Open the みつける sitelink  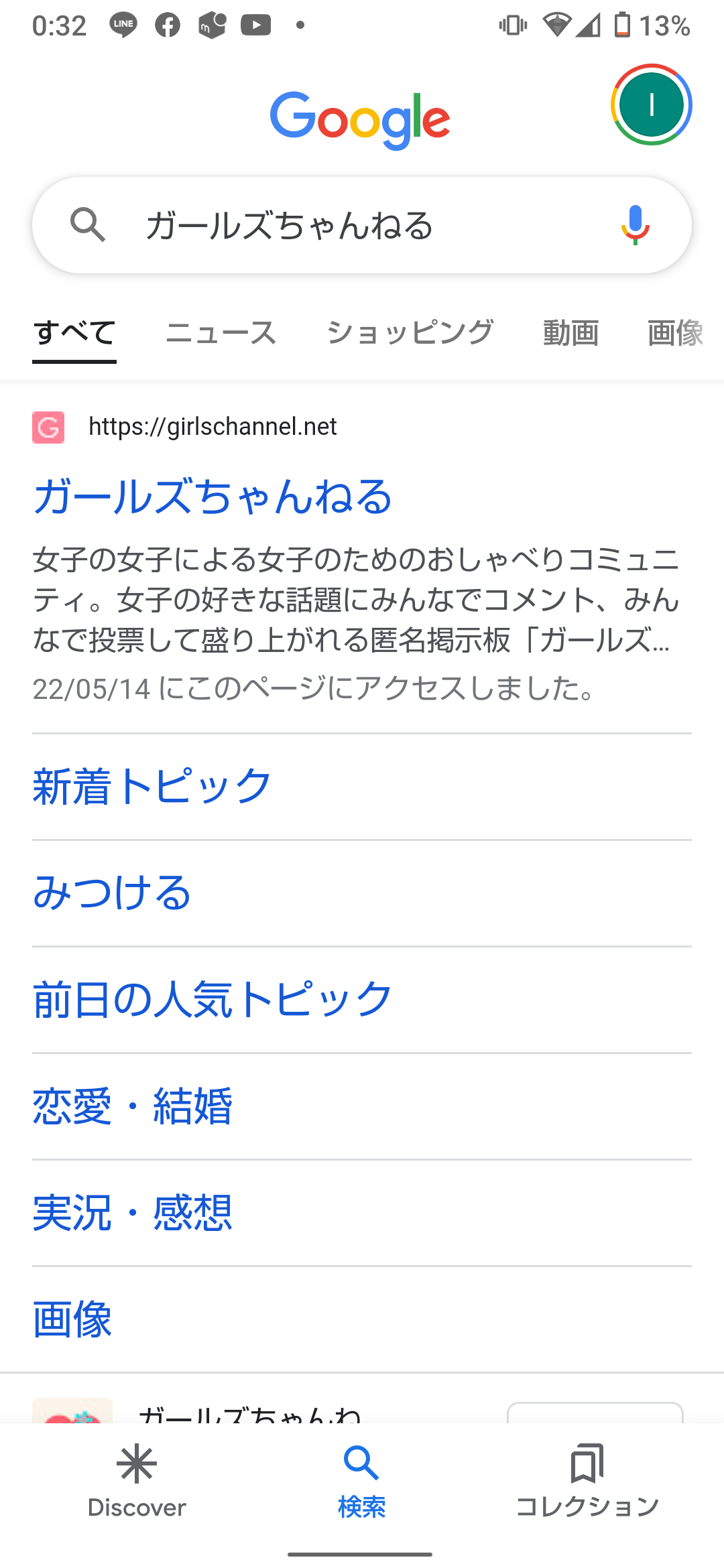pyautogui.click(x=113, y=893)
